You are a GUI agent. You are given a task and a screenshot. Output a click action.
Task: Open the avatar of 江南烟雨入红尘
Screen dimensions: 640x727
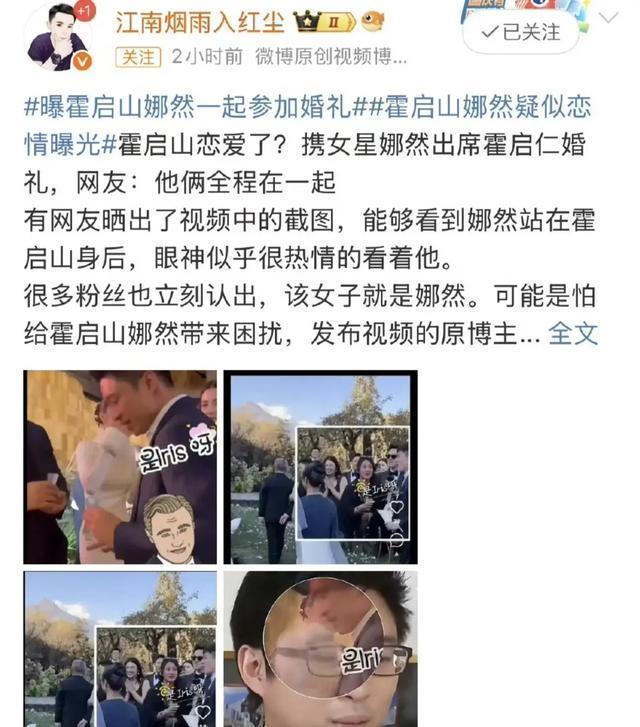[x=58, y=36]
